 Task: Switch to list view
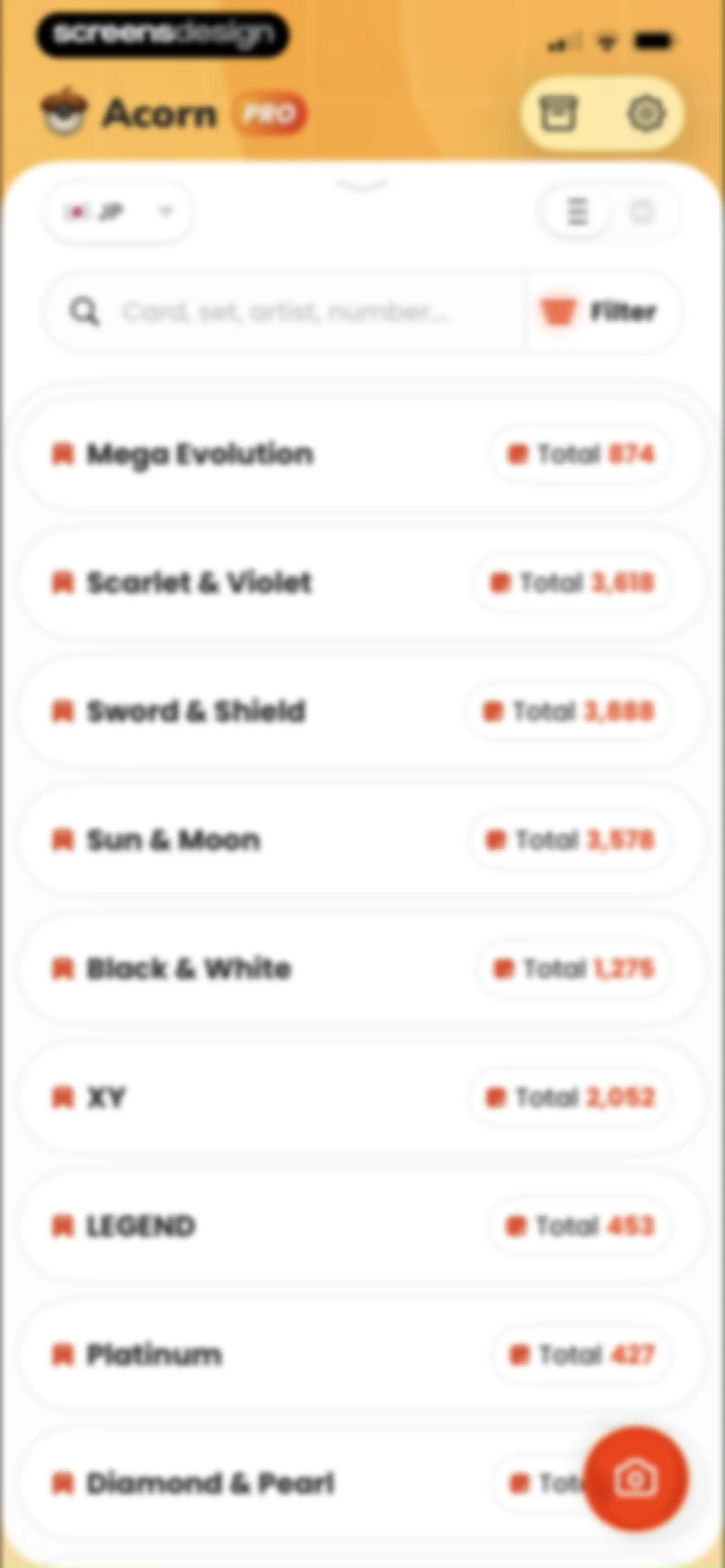click(577, 212)
